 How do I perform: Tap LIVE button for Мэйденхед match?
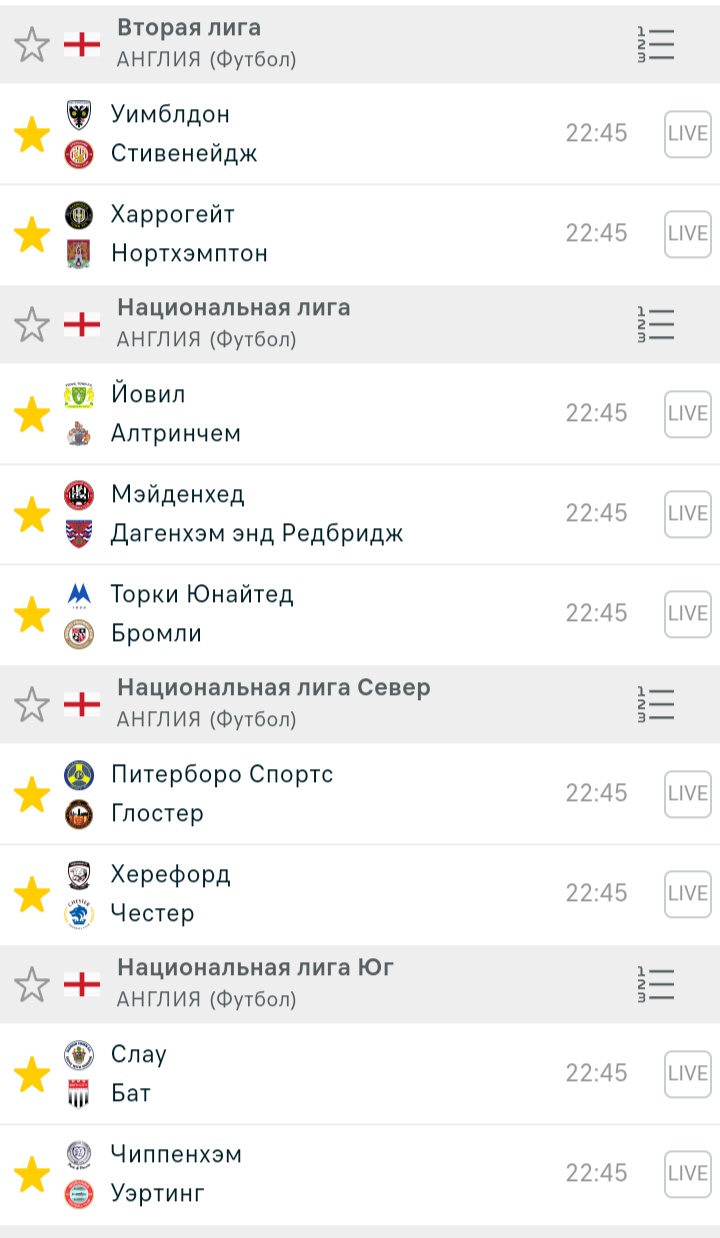pos(687,514)
